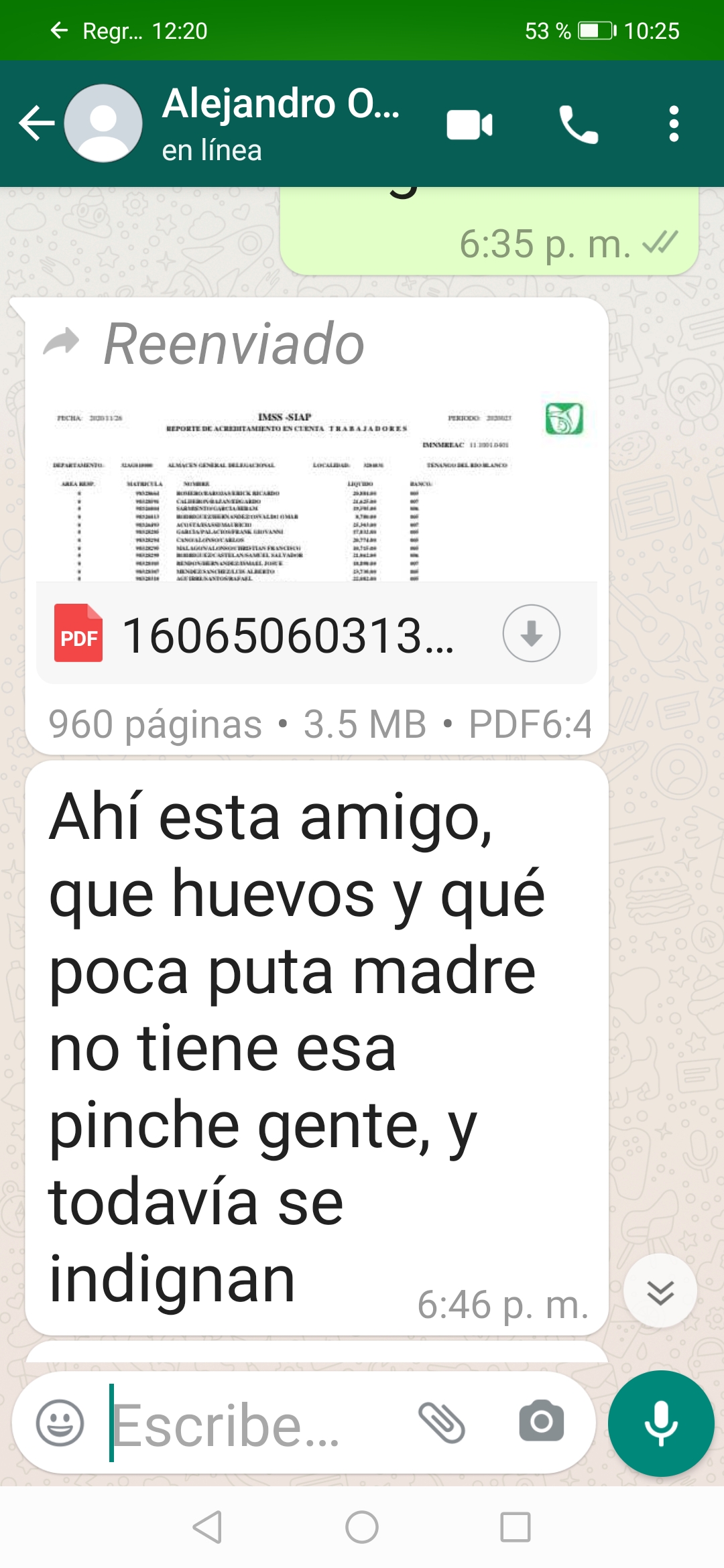The height and width of the screenshot is (1568, 724).
Task: Open the emoji picker
Action: coord(60,1423)
